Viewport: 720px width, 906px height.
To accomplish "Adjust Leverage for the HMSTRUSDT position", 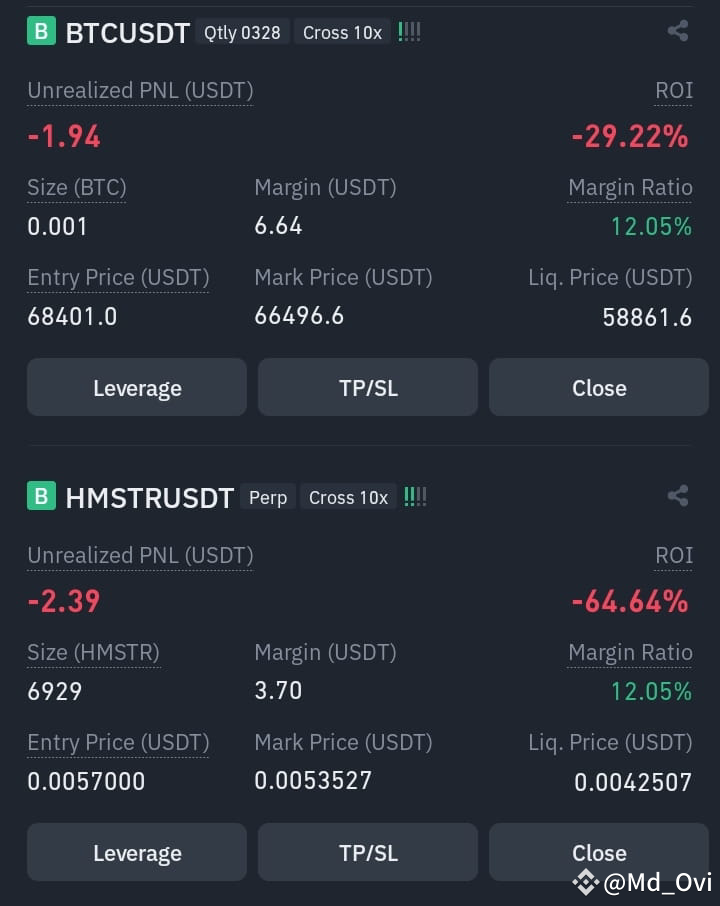I will coord(136,852).
